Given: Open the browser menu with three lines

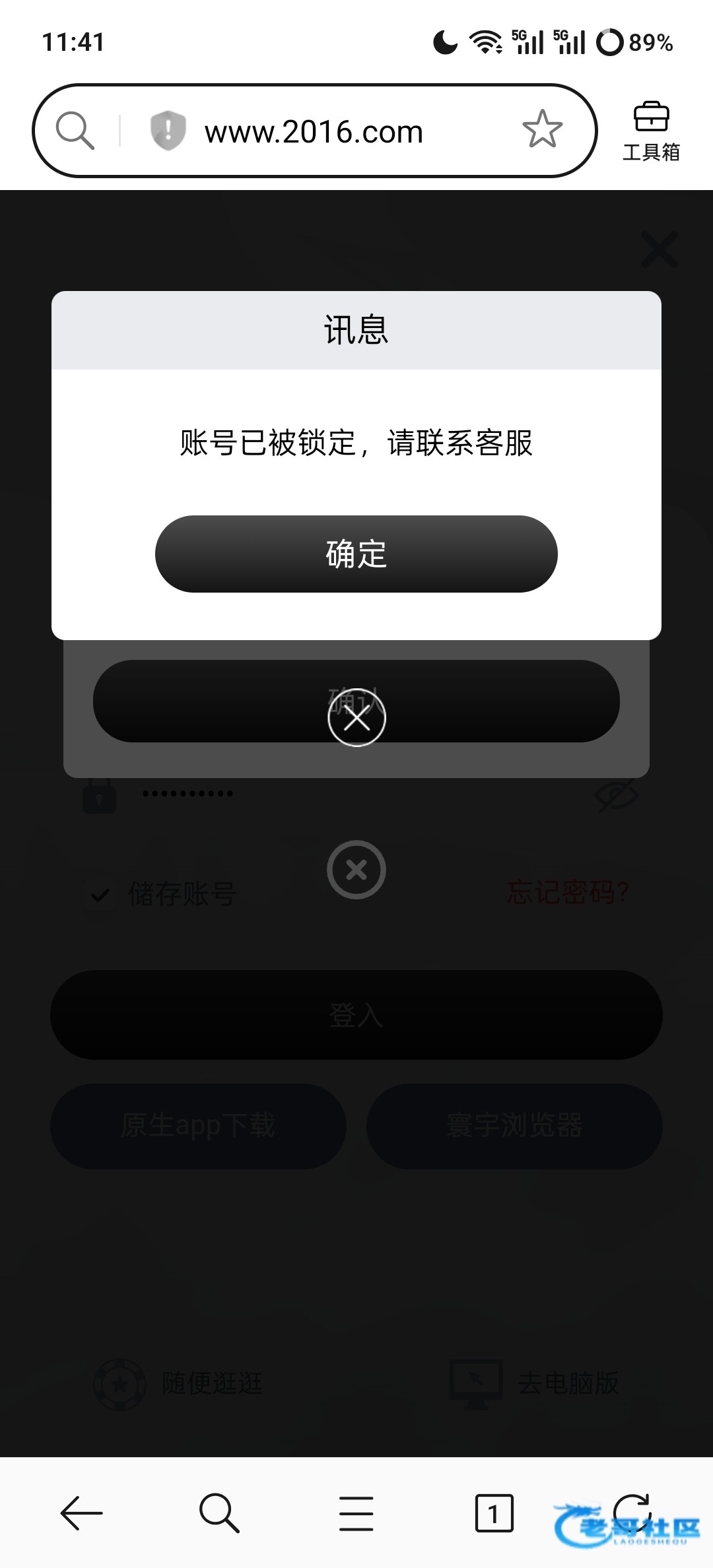Looking at the screenshot, I should tap(356, 1513).
